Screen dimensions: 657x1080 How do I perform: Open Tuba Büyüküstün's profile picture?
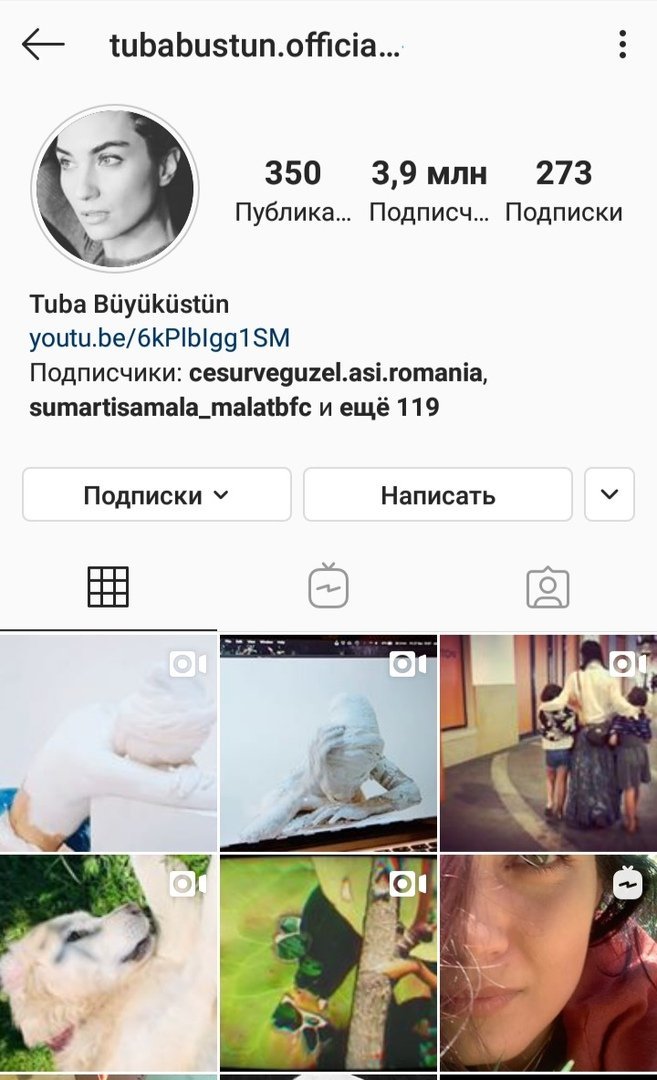[x=115, y=189]
